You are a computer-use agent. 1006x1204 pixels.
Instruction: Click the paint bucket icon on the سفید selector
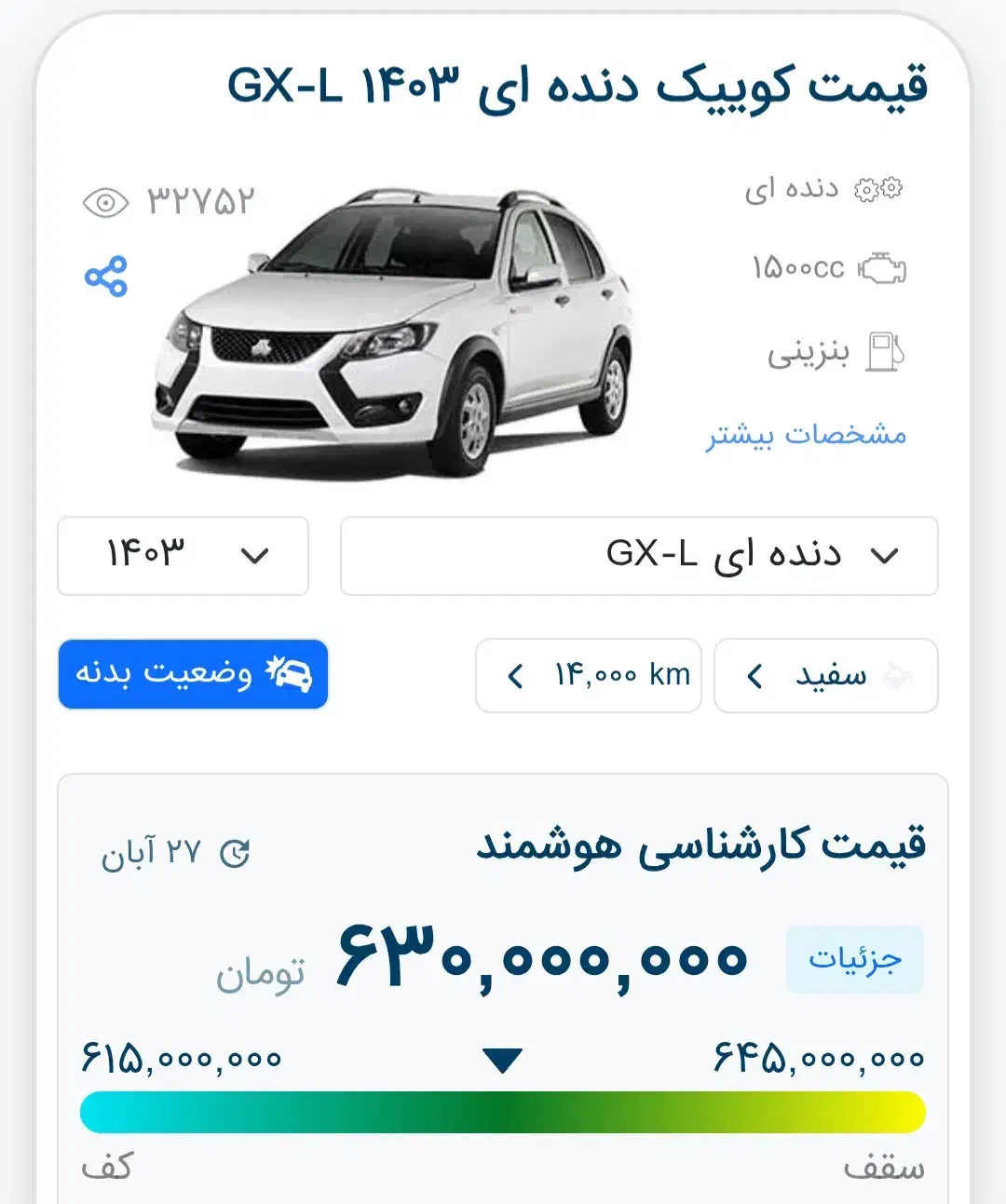pyautogui.click(x=899, y=676)
